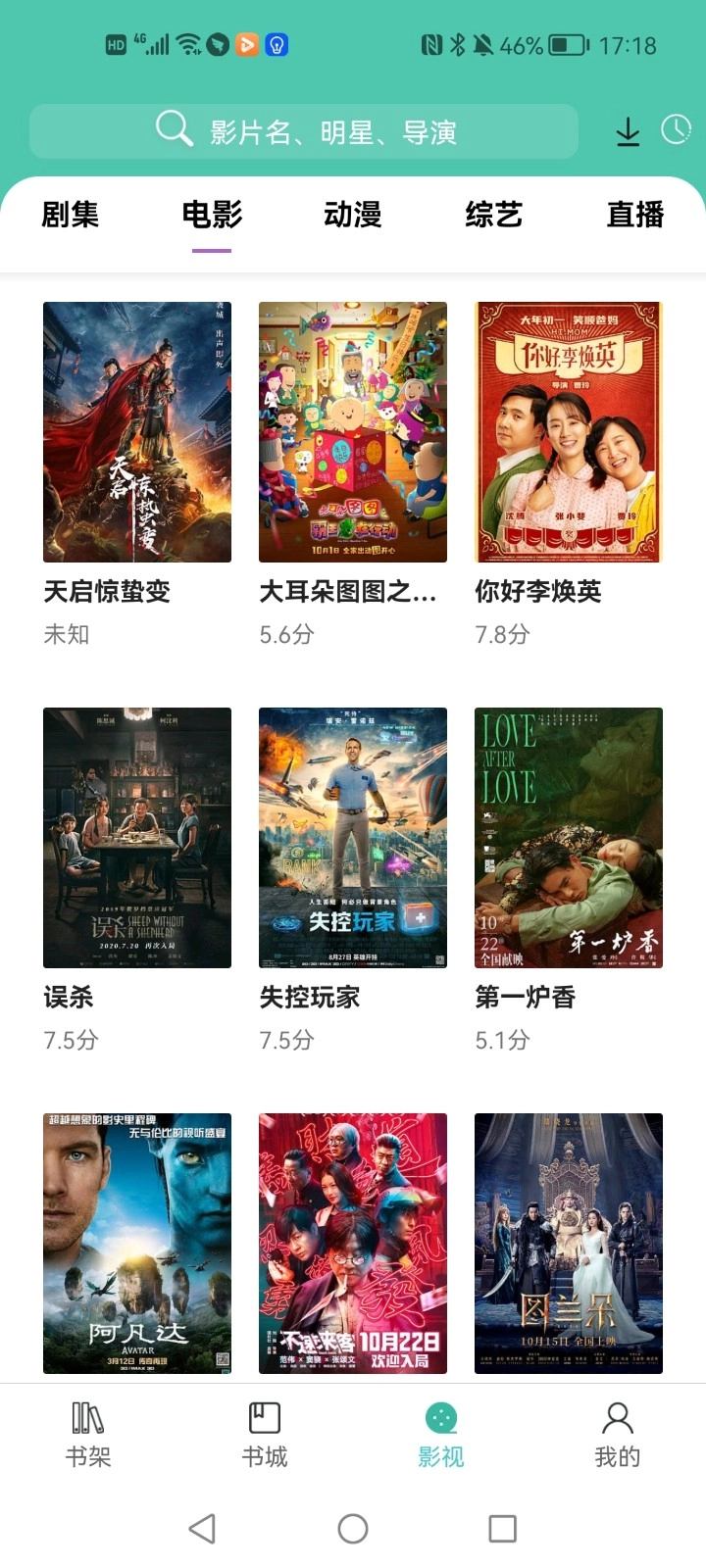Tap the system back button
This screenshot has height=1568, width=706.
202,1529
